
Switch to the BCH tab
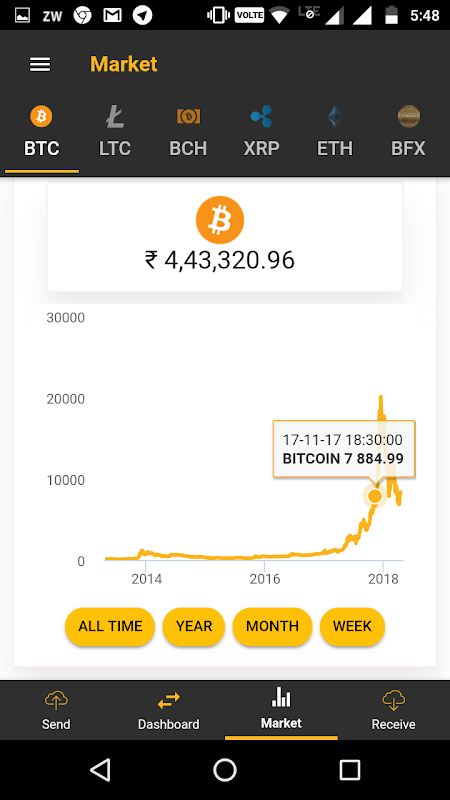pyautogui.click(x=188, y=133)
